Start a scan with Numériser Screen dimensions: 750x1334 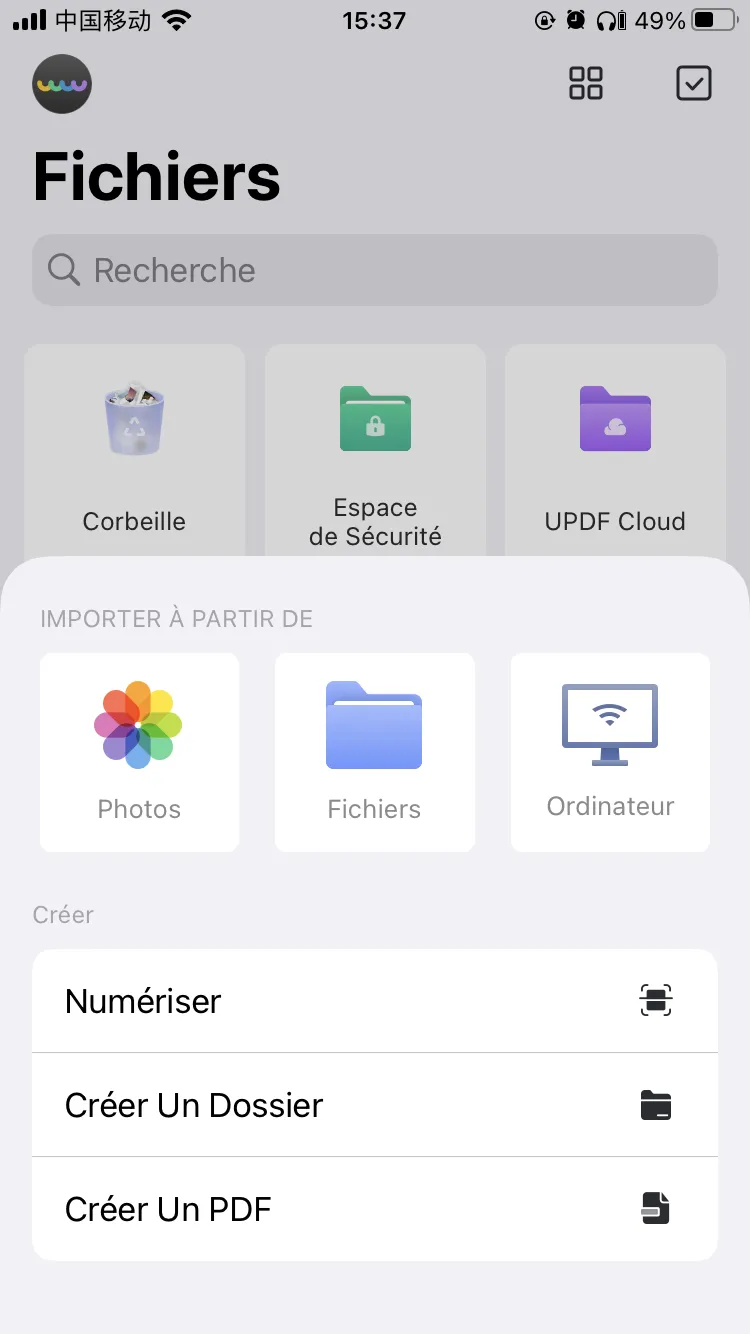(x=142, y=1001)
